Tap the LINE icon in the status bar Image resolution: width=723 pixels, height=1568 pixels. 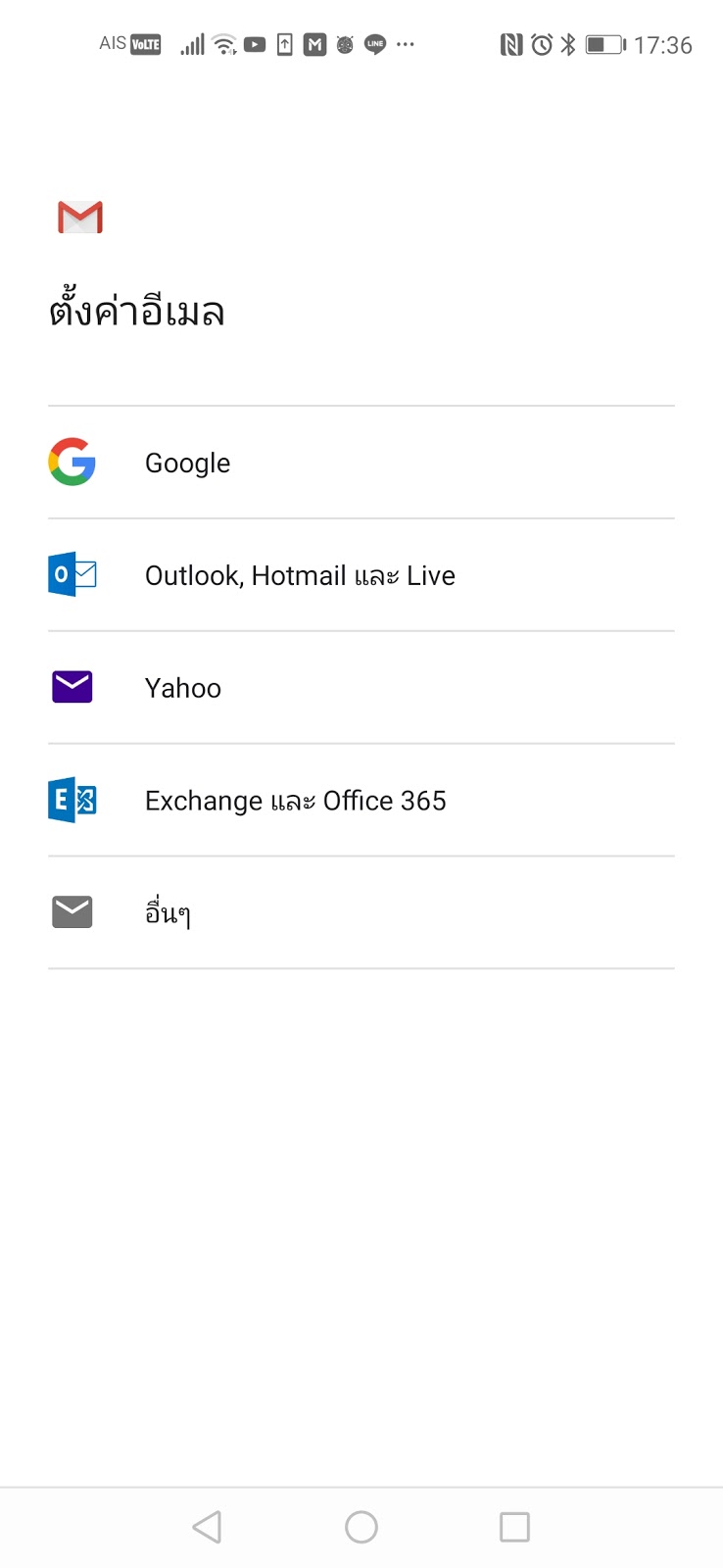pyautogui.click(x=374, y=44)
